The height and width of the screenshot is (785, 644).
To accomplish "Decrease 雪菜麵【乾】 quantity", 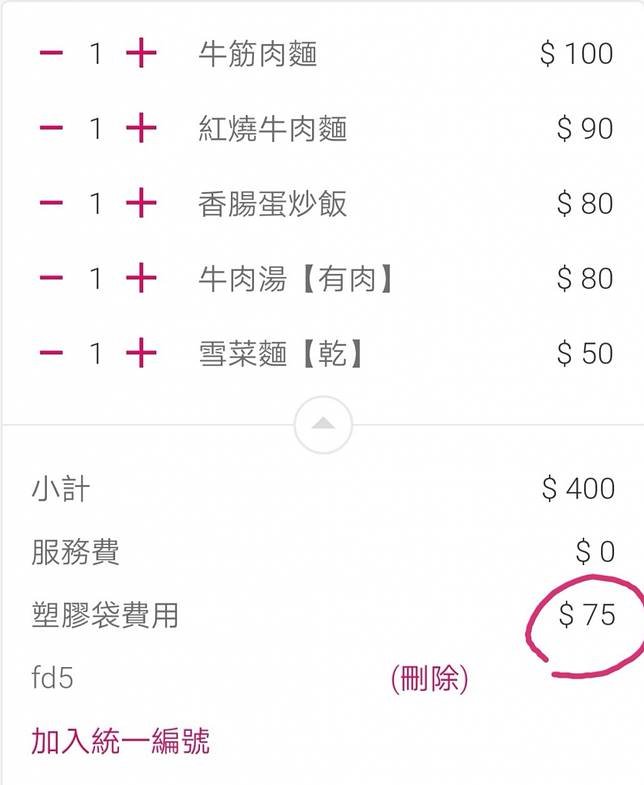I will click(51, 352).
